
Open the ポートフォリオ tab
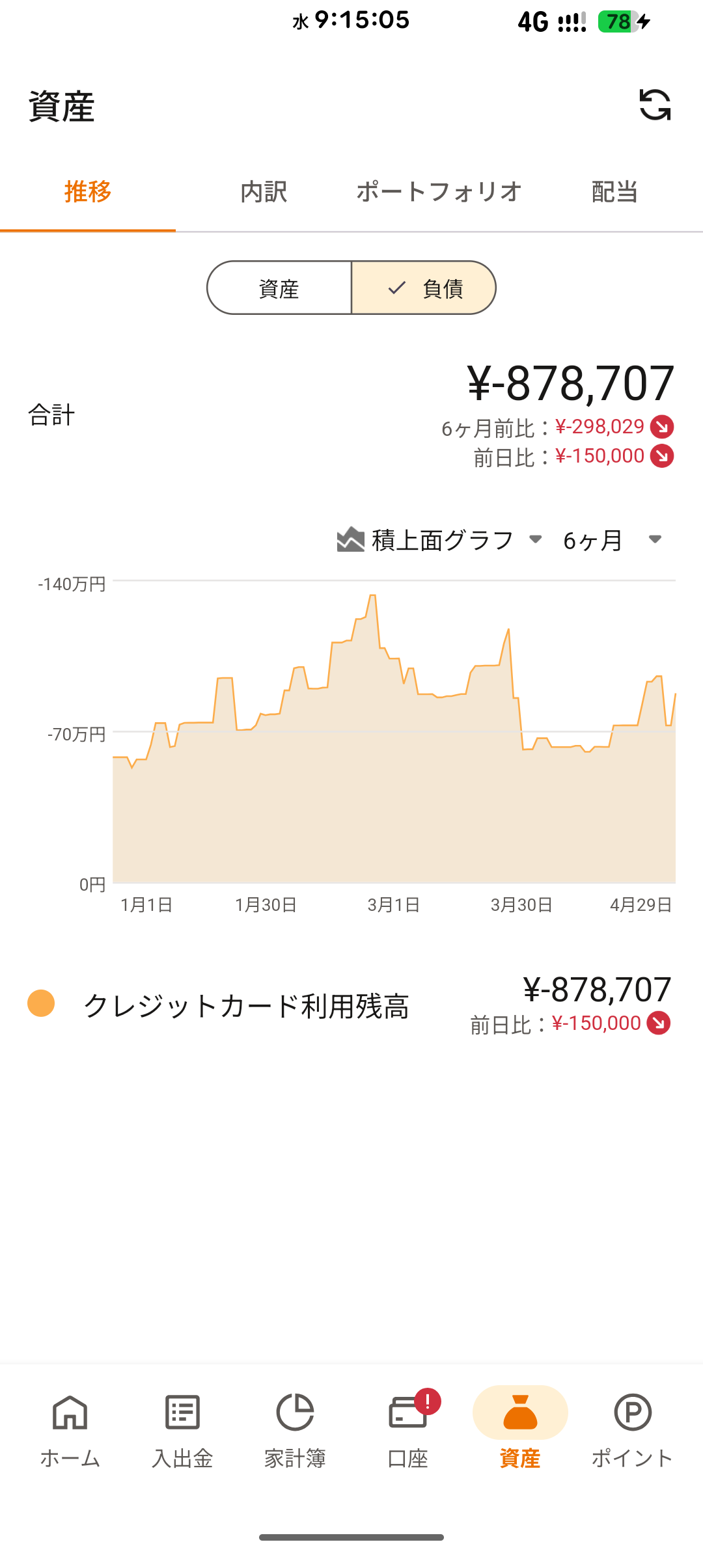point(439,193)
